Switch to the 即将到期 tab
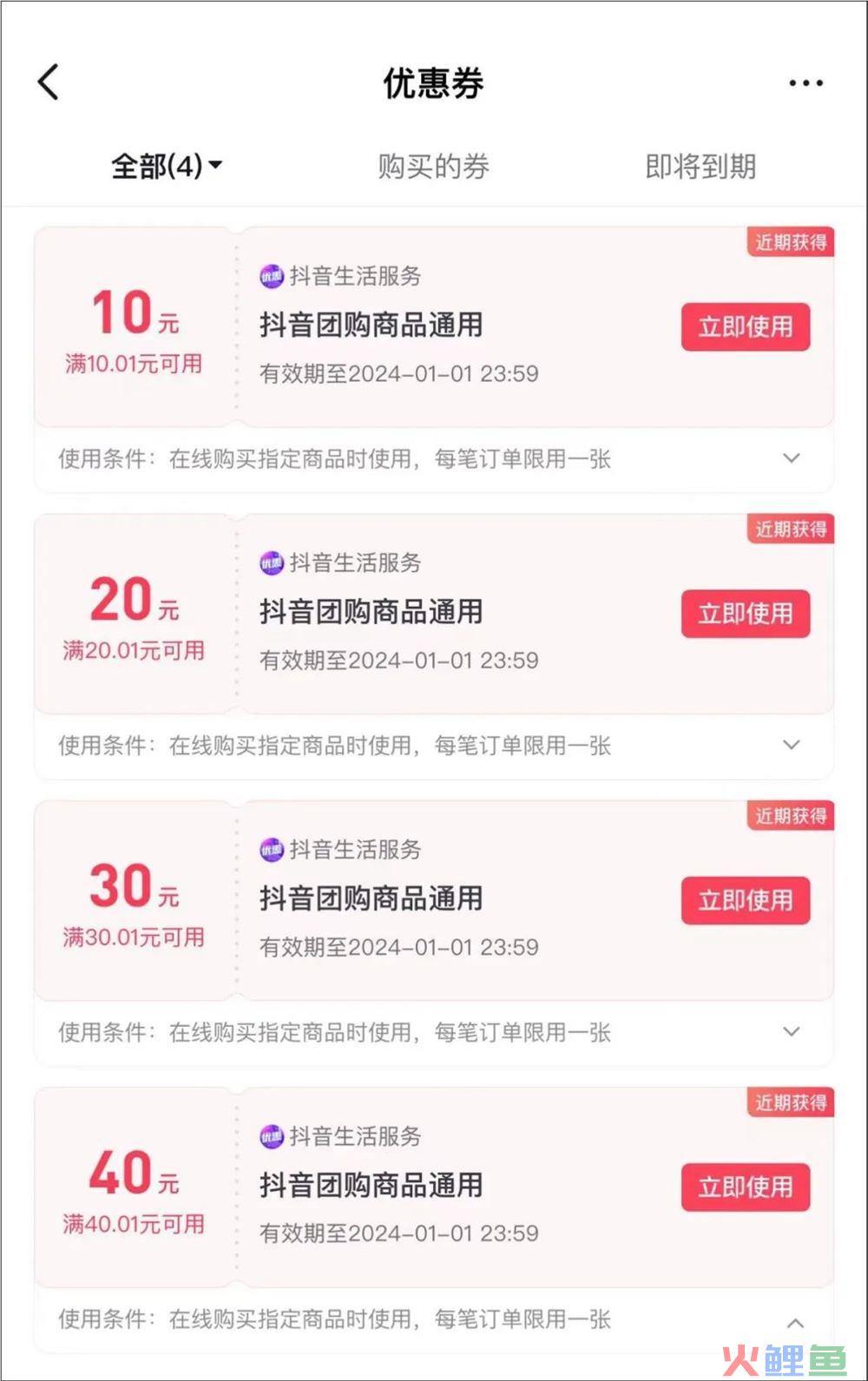This screenshot has width=868, height=1381. pyautogui.click(x=700, y=166)
